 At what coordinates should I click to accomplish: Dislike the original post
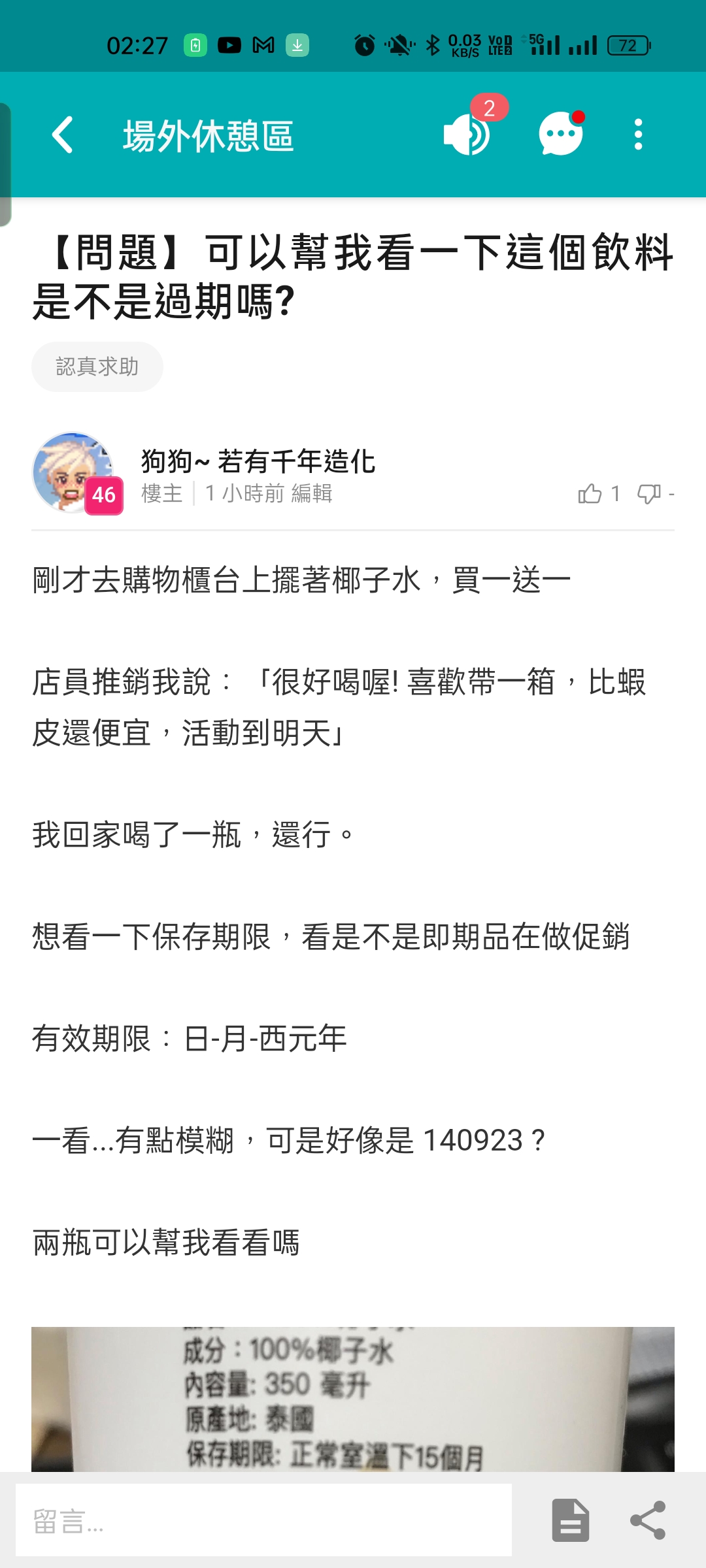648,494
